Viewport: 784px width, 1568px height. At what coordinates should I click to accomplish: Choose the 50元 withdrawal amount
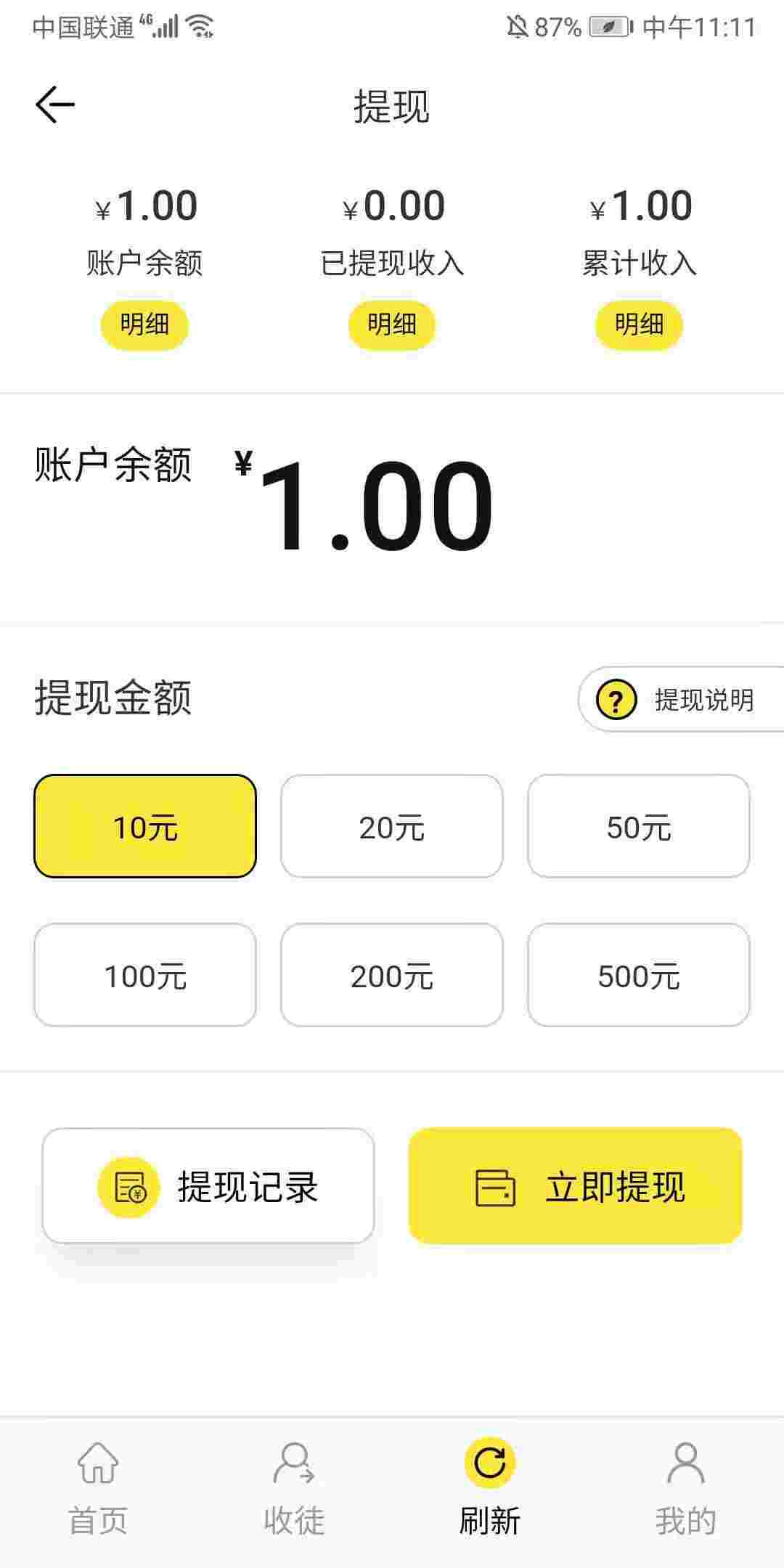point(639,826)
